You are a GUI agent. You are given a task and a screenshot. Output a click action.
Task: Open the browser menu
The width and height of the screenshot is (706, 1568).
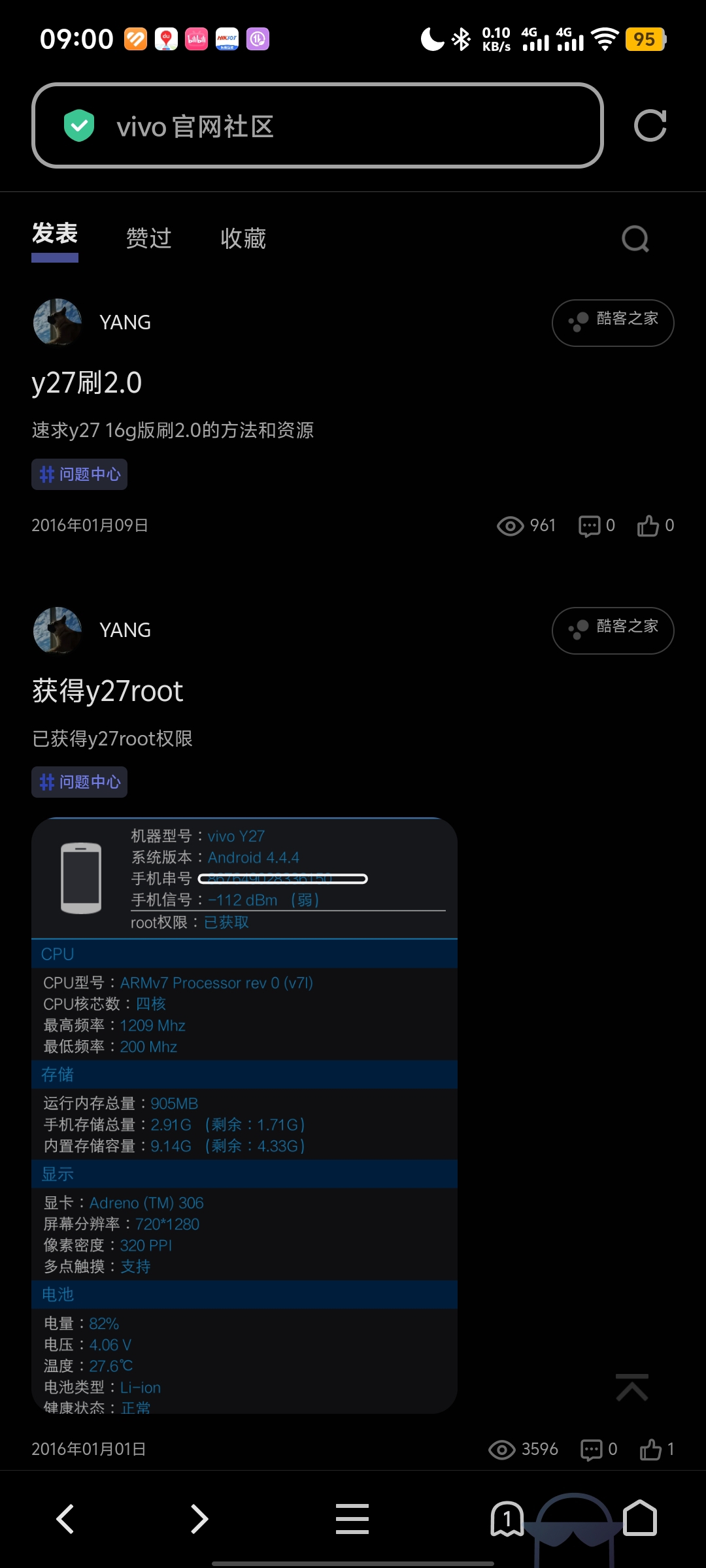click(x=352, y=1519)
